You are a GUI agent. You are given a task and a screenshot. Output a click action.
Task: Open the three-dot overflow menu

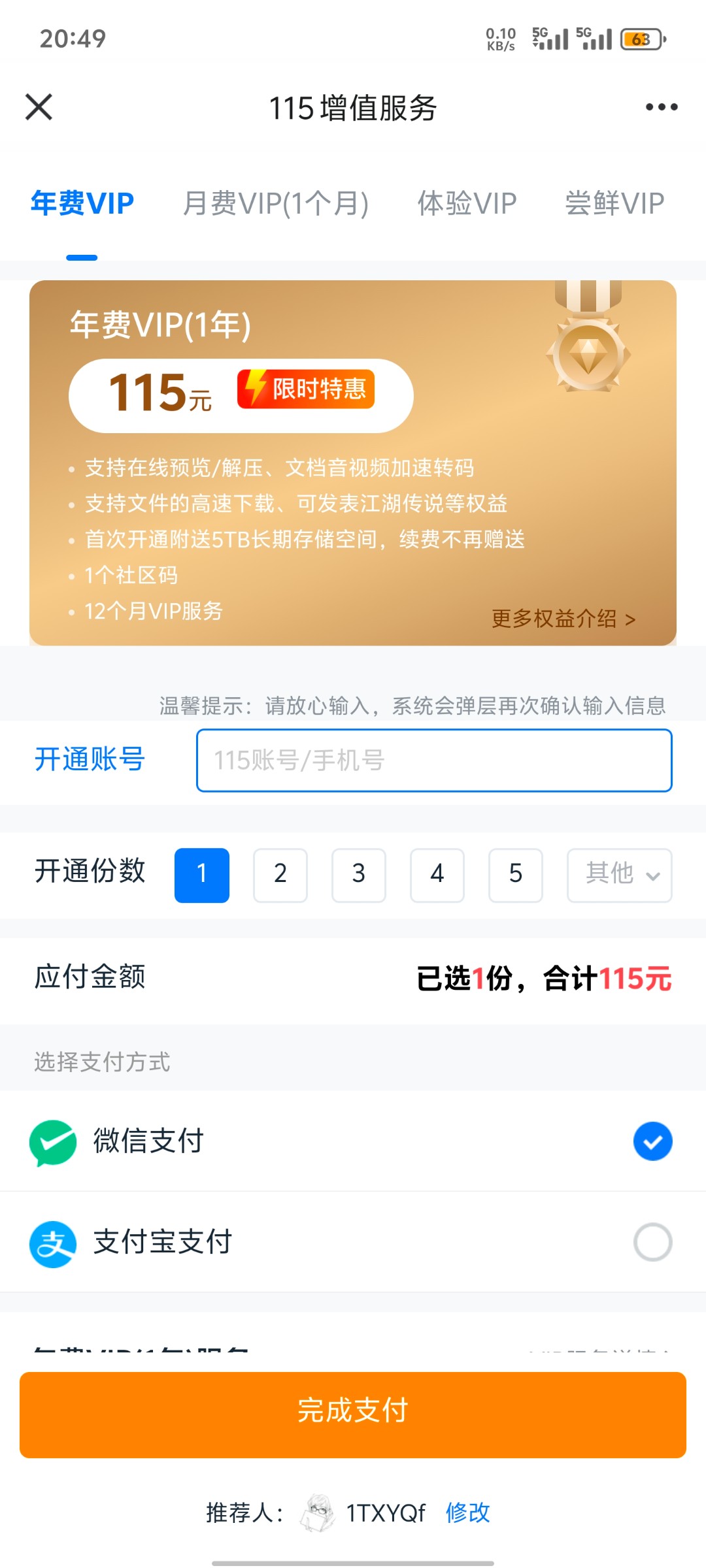(661, 107)
